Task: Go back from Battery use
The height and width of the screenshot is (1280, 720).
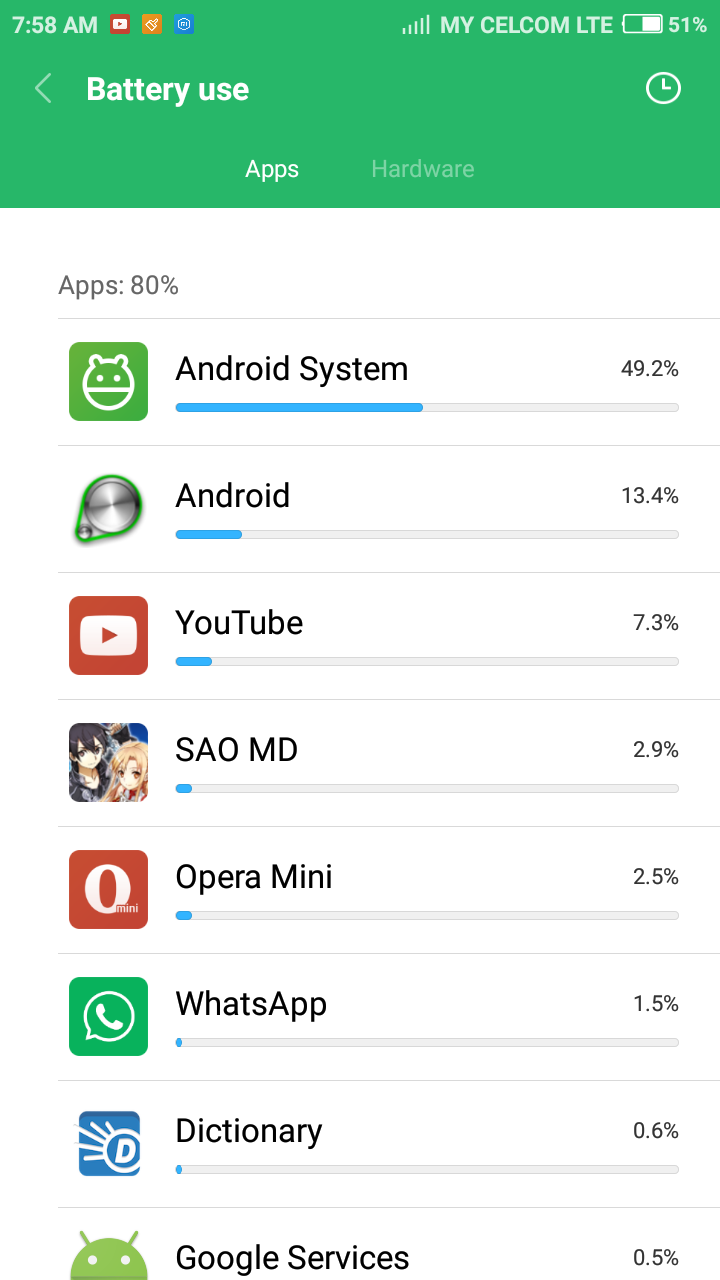Action: [x=43, y=89]
